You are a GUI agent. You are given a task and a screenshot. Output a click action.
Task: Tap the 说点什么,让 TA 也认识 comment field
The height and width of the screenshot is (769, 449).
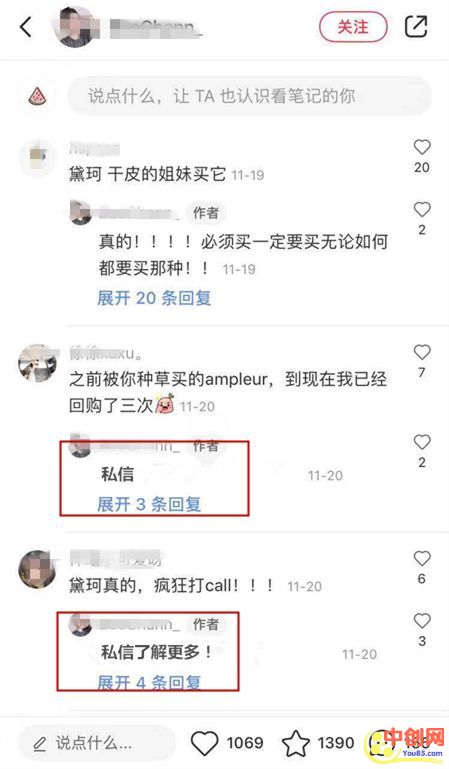coord(249,96)
